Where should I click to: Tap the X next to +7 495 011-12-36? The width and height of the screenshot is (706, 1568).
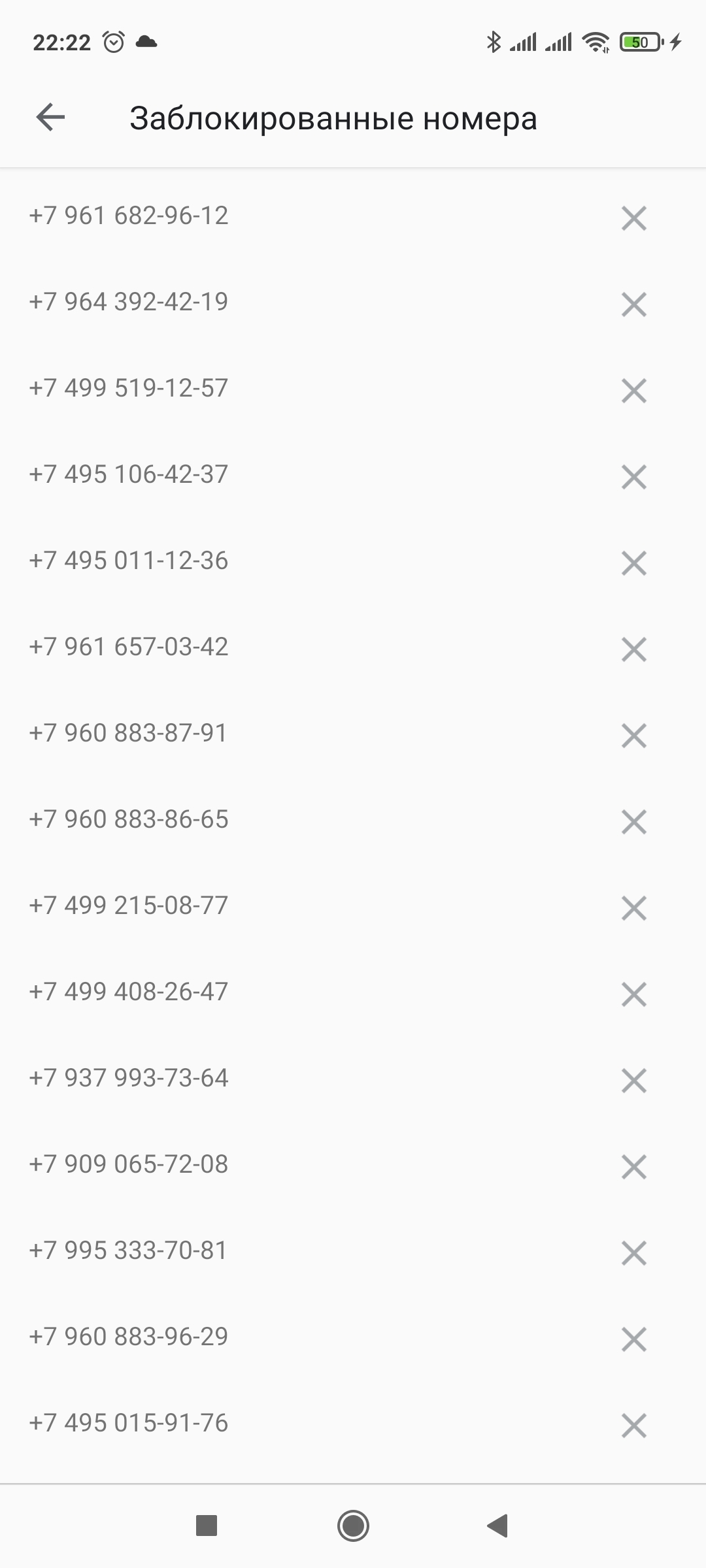point(633,563)
